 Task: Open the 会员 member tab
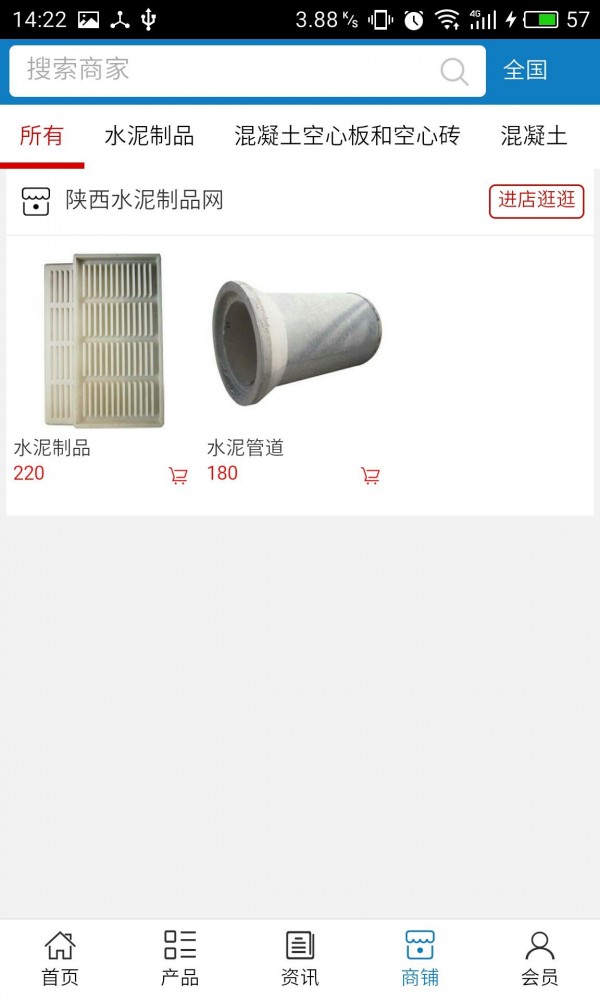[x=540, y=958]
